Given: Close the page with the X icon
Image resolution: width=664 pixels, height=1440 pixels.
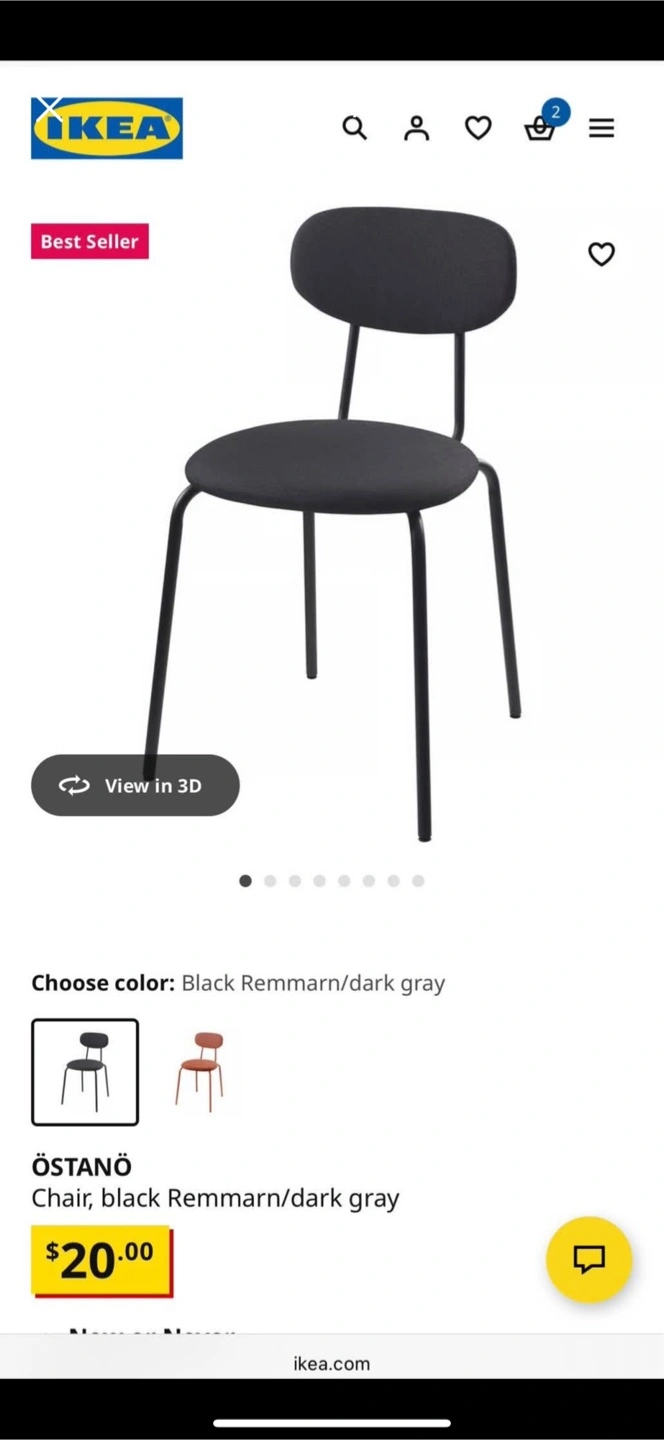Looking at the screenshot, I should tap(49, 109).
